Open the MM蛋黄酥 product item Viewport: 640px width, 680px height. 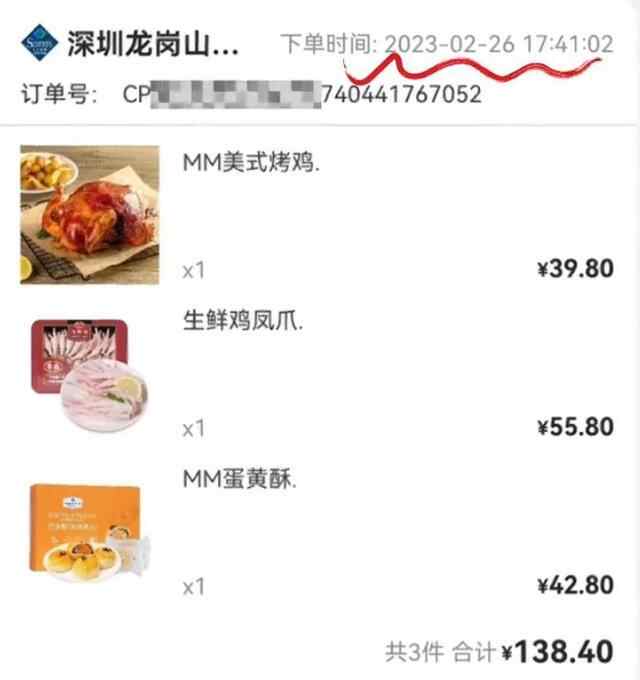241,480
